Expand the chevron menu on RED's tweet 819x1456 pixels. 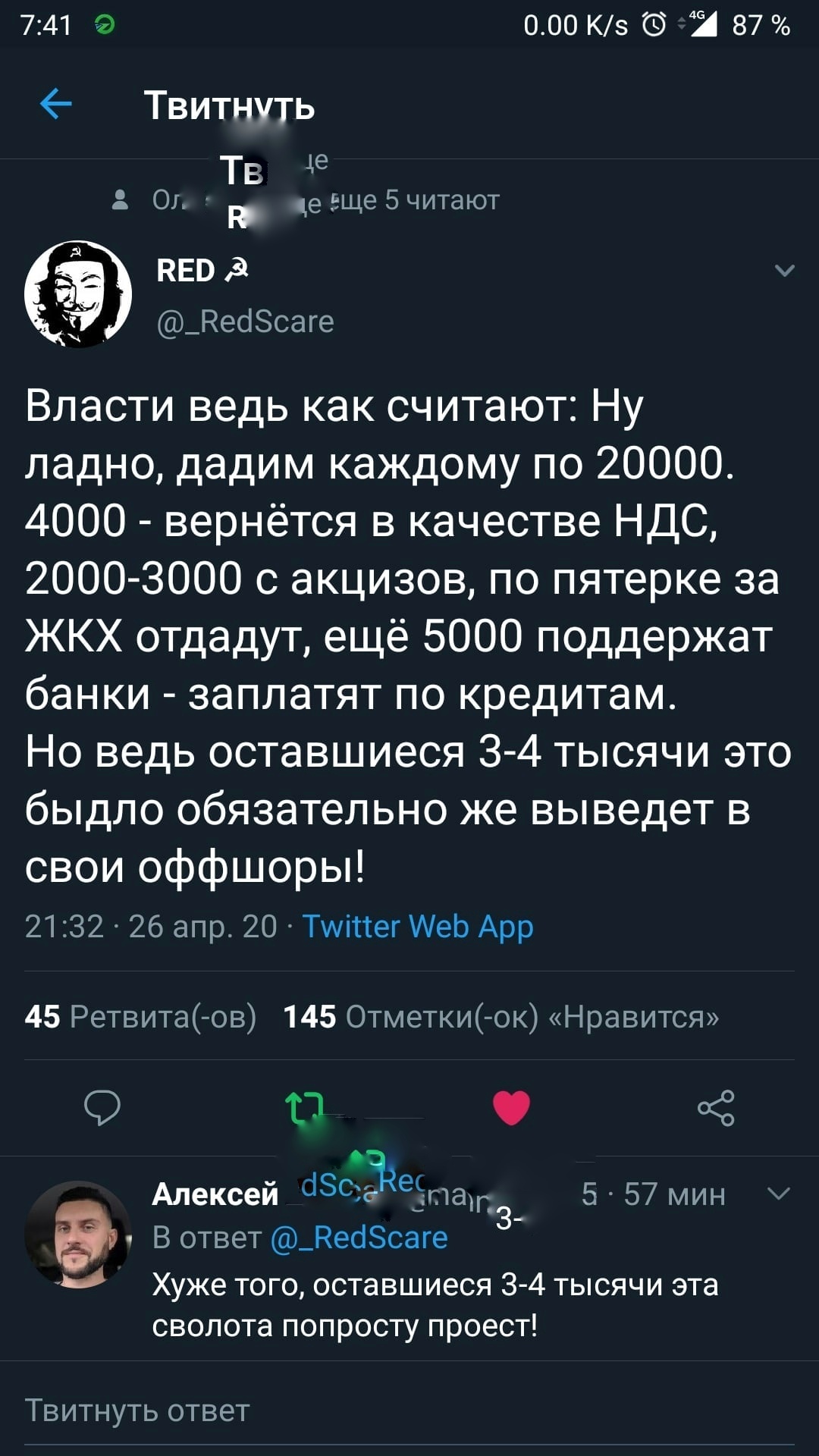(x=785, y=270)
